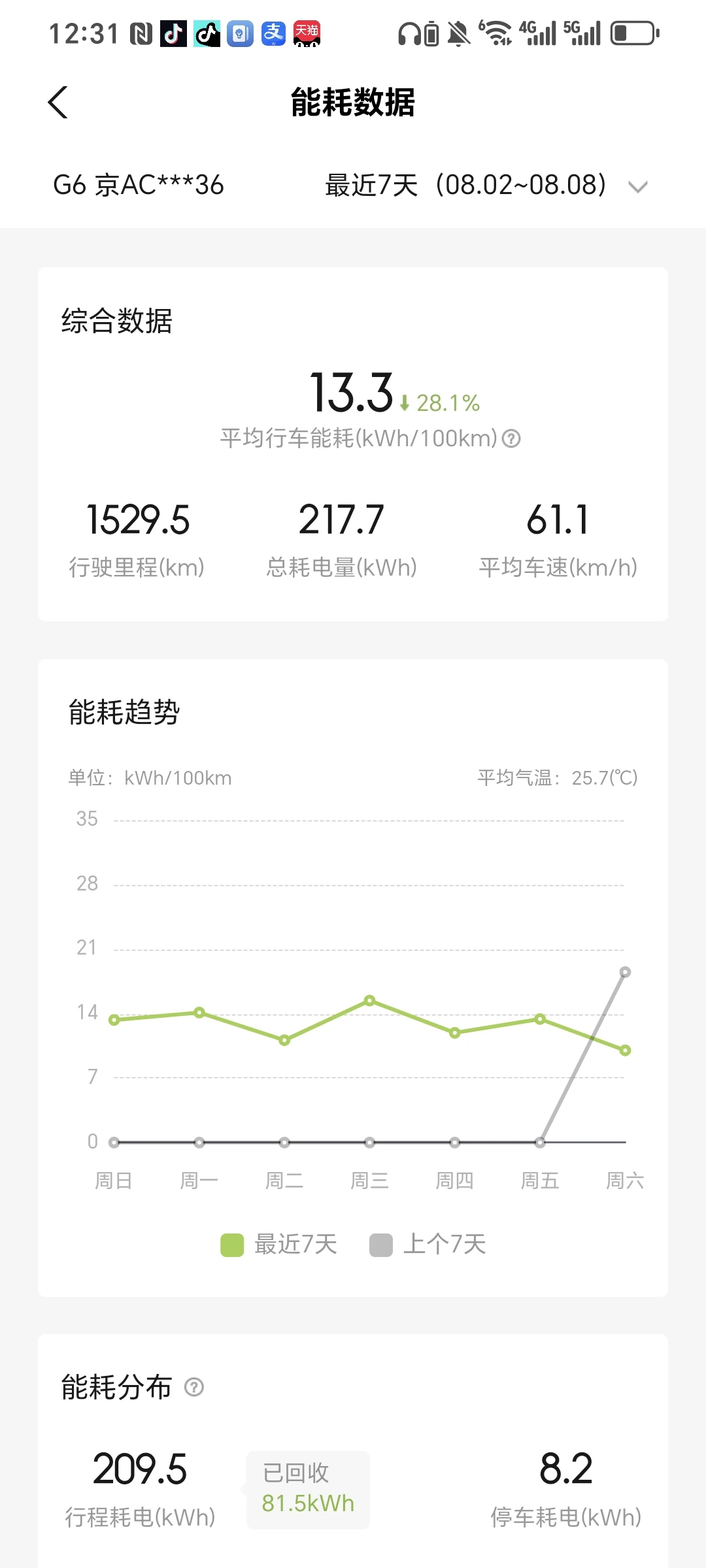
Task: Select the 周六 data point on the gray line
Action: pyautogui.click(x=625, y=972)
